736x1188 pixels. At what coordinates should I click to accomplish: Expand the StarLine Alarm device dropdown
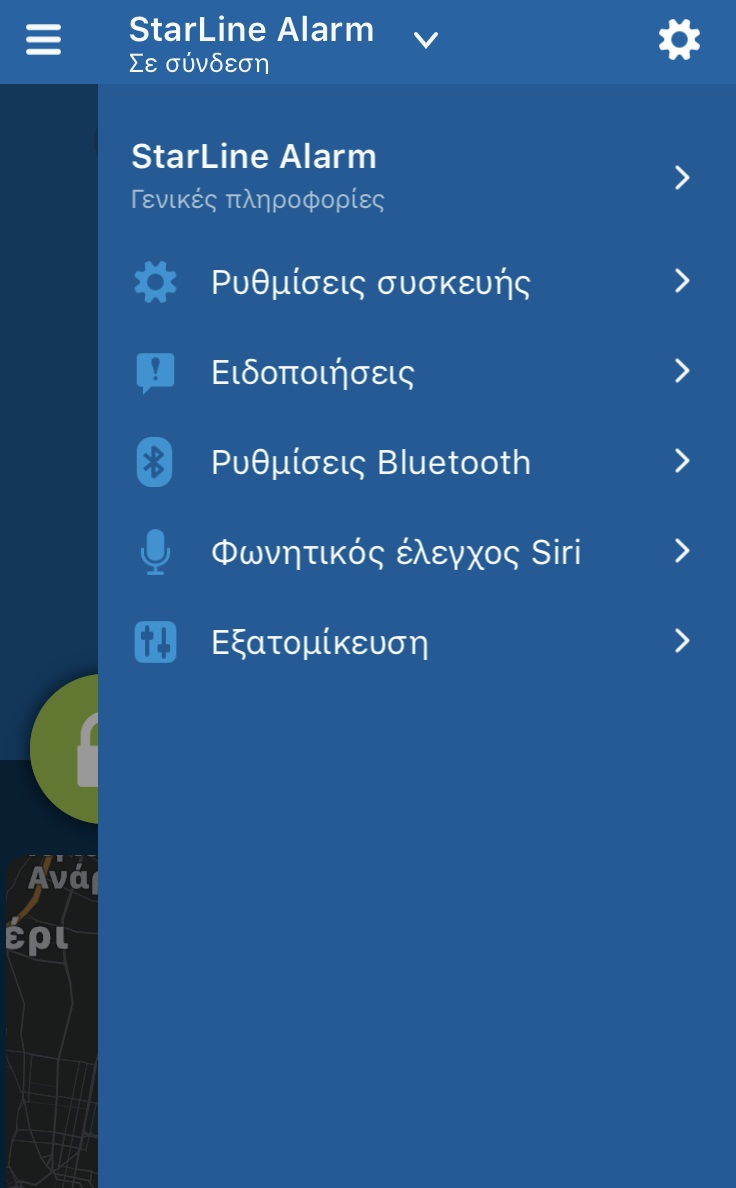(x=426, y=40)
